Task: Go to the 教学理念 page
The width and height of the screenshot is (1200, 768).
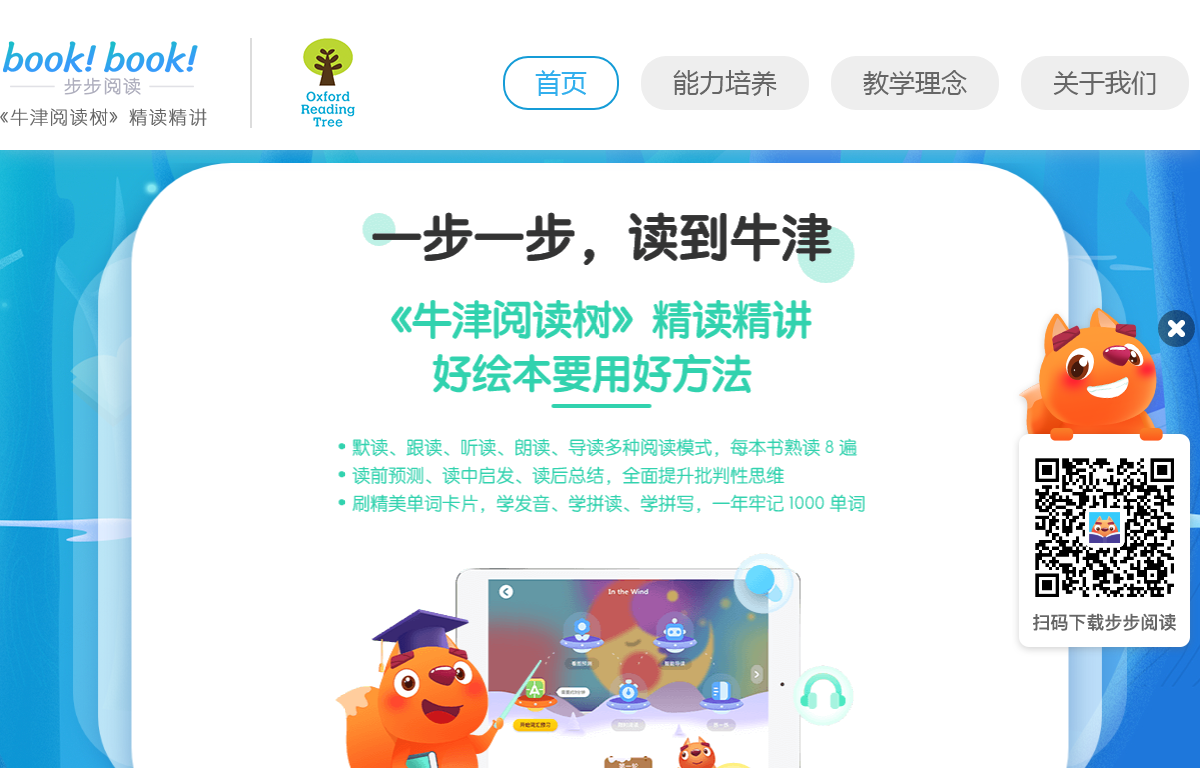Action: (914, 83)
